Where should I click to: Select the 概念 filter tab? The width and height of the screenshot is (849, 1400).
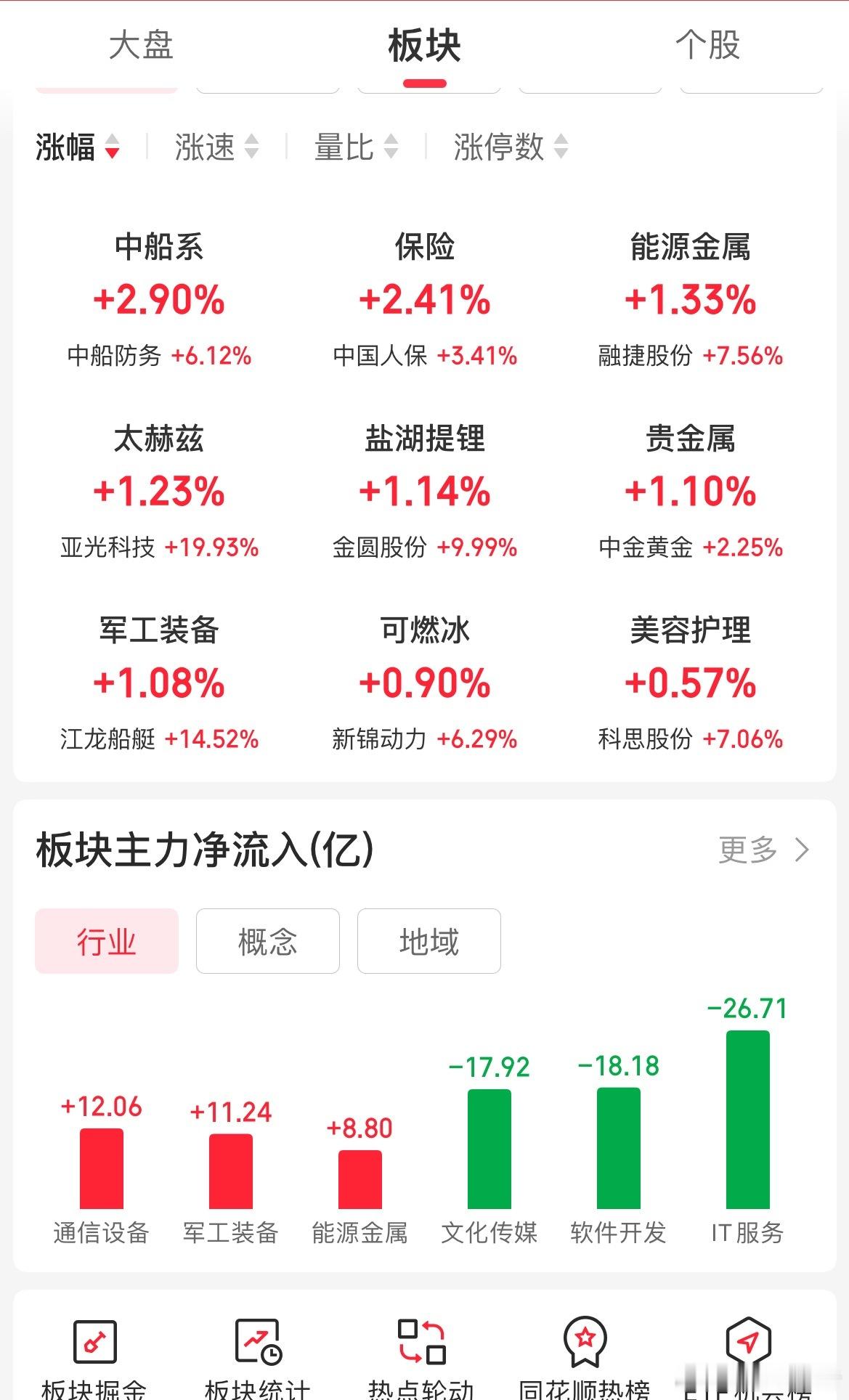click(x=267, y=940)
